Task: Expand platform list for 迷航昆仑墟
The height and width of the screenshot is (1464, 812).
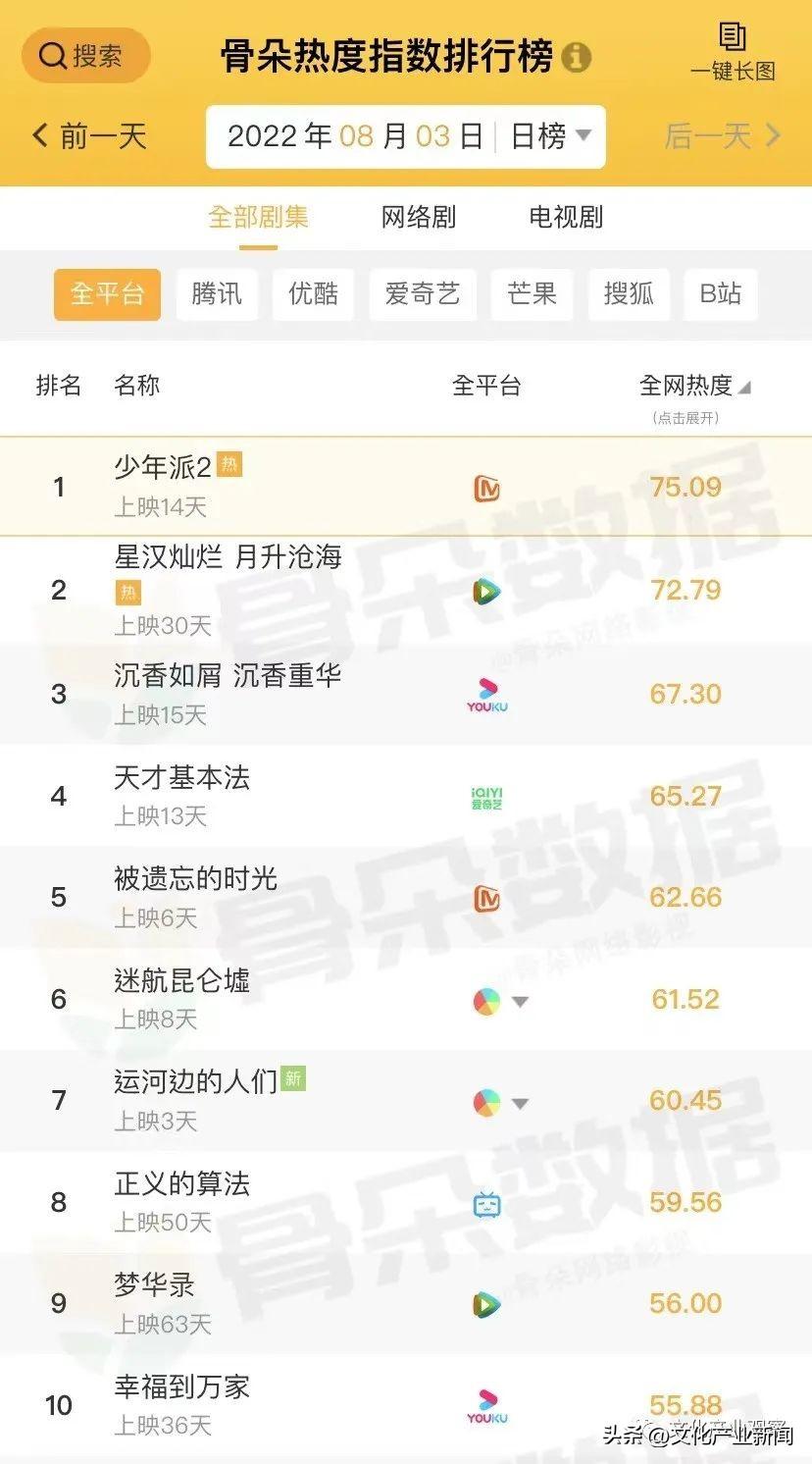Action: (520, 1002)
